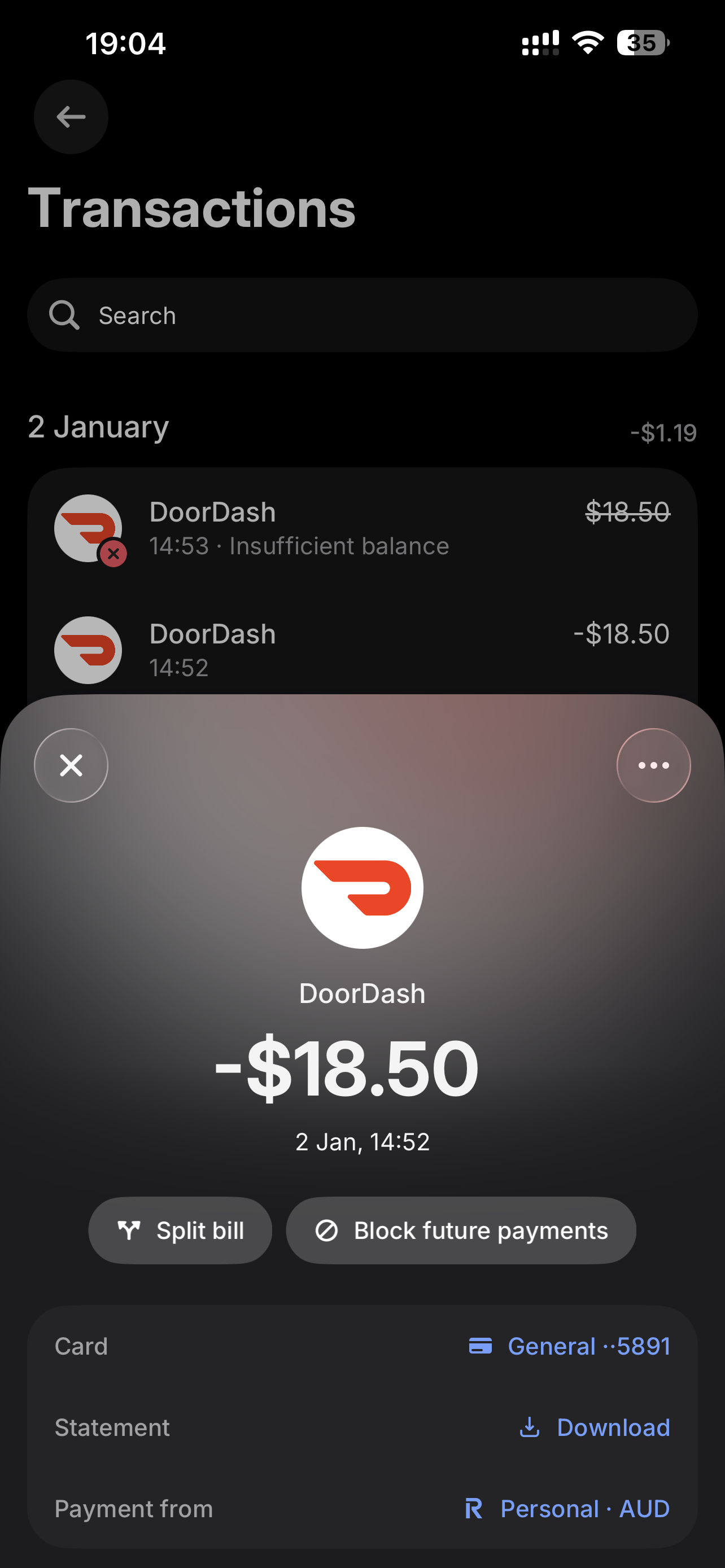The image size is (725, 1568).
Task: Open the DoorDash transaction at 14:52
Action: [x=362, y=650]
